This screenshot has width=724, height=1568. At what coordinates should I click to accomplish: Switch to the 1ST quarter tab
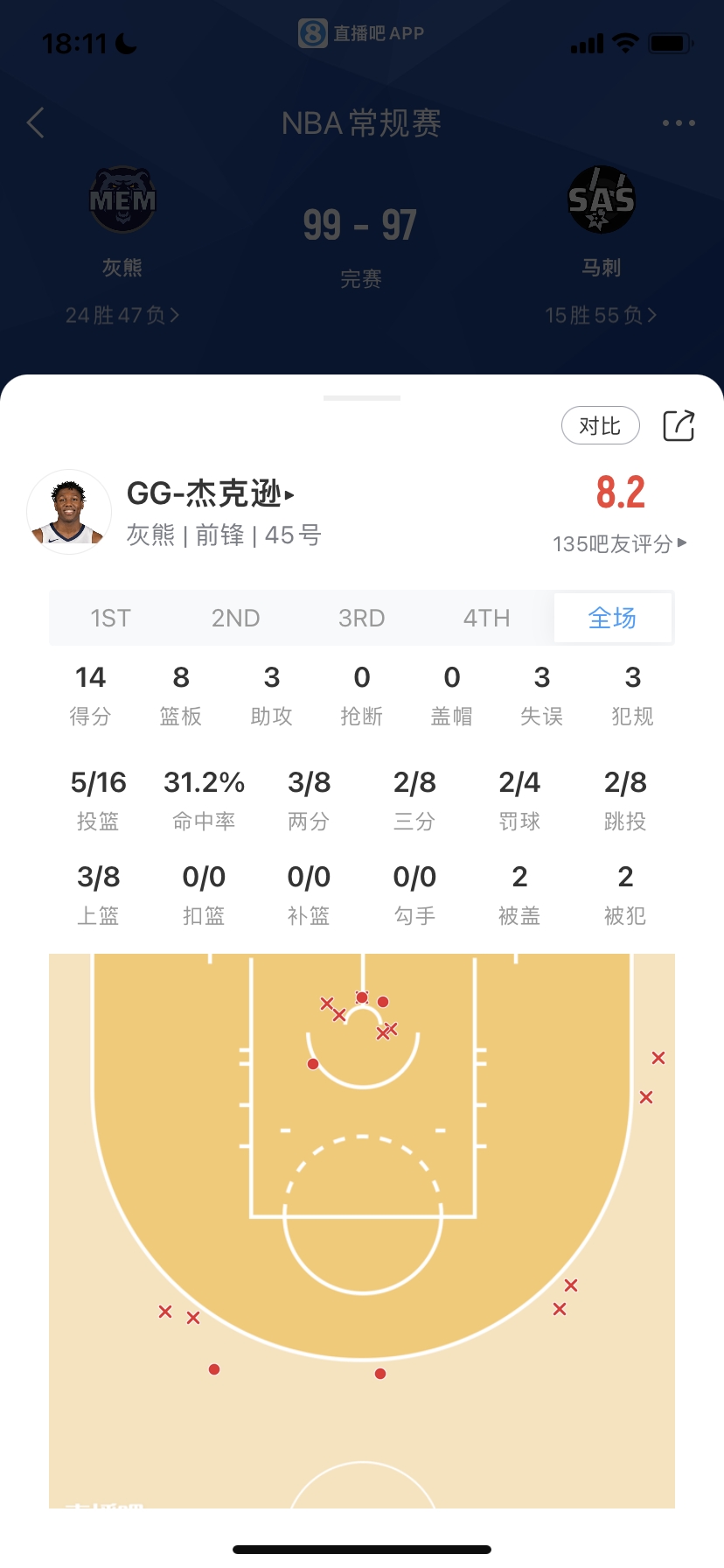point(111,619)
